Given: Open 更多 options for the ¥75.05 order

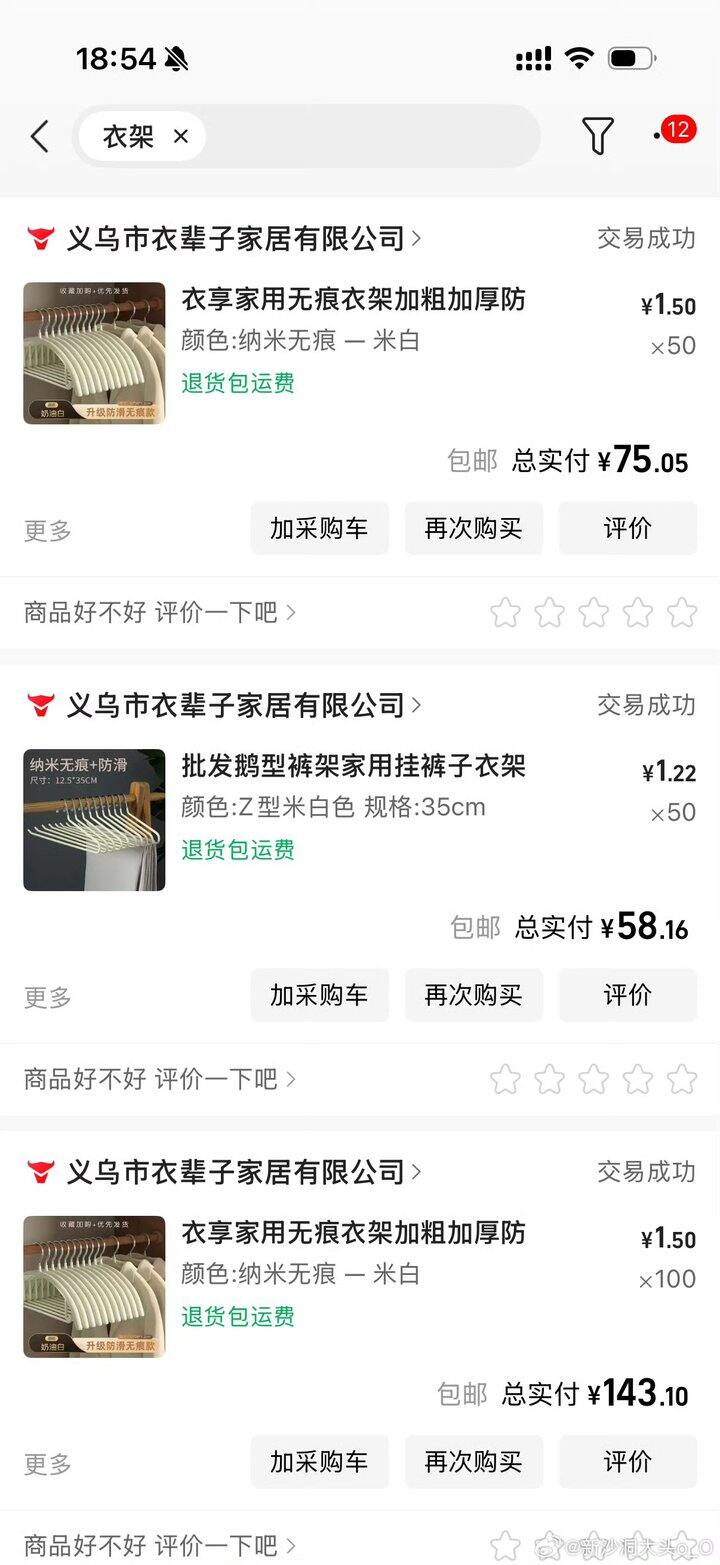Looking at the screenshot, I should [x=48, y=531].
